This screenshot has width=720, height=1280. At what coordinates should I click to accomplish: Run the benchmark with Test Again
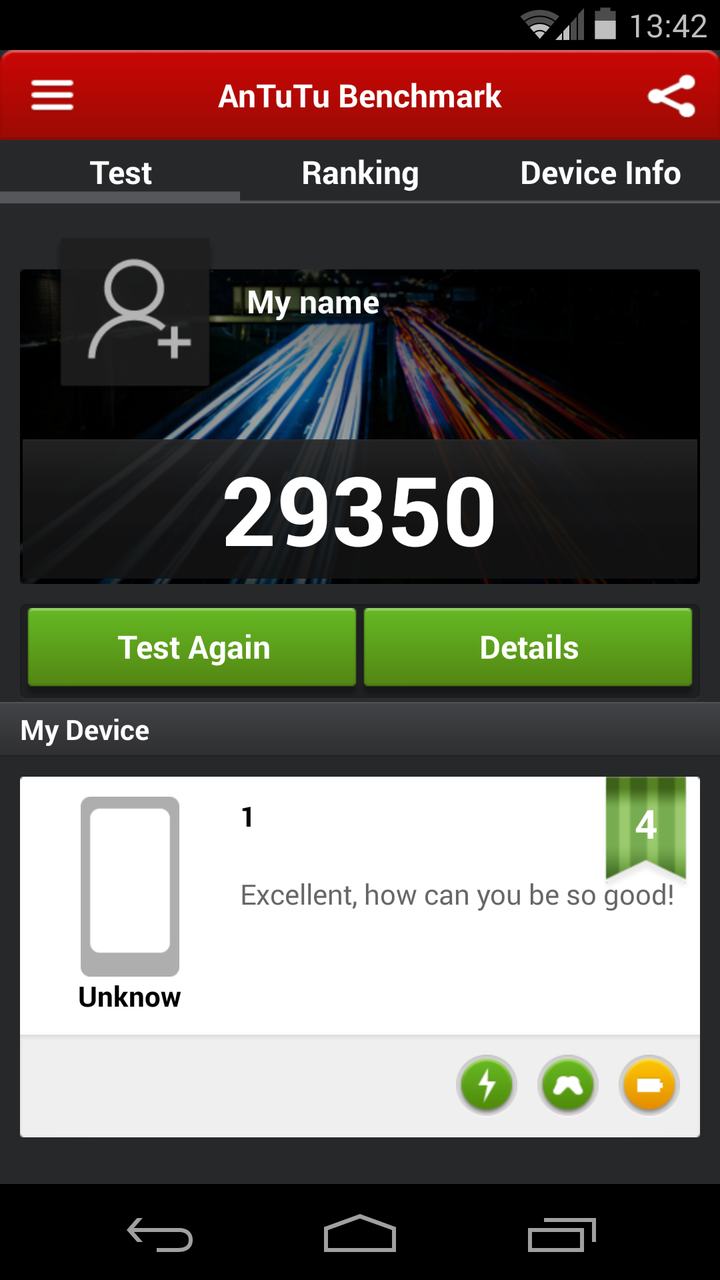pos(192,647)
